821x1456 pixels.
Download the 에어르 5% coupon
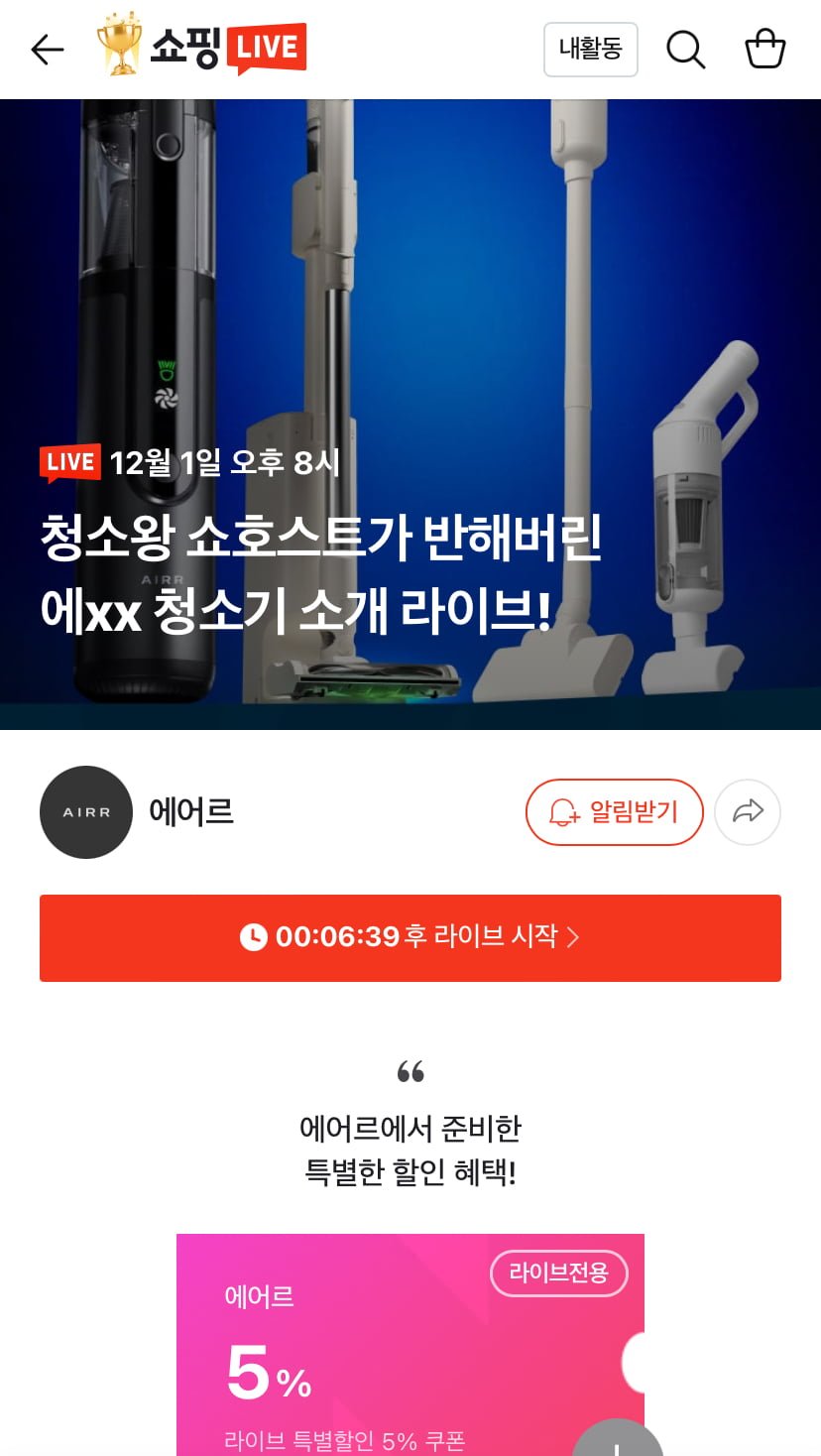coord(617,1438)
